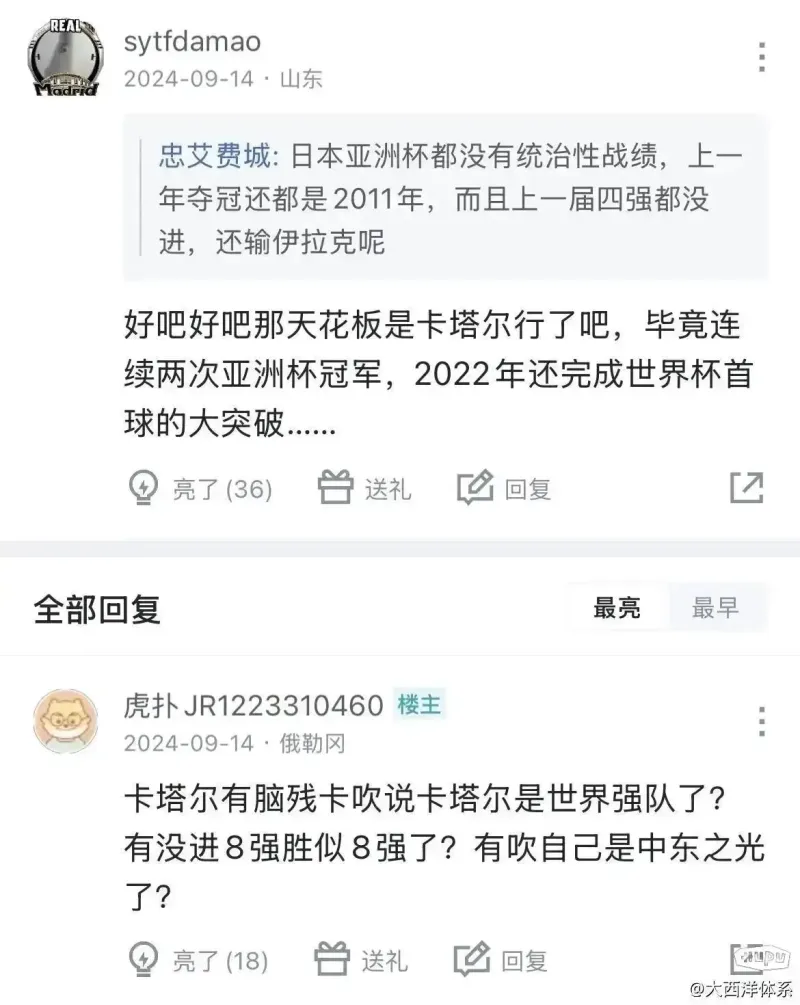Tap 亮了 (18) on 虎扑JR1223310460's reply
Viewport: 800px width, 1005px height.
pos(199,961)
